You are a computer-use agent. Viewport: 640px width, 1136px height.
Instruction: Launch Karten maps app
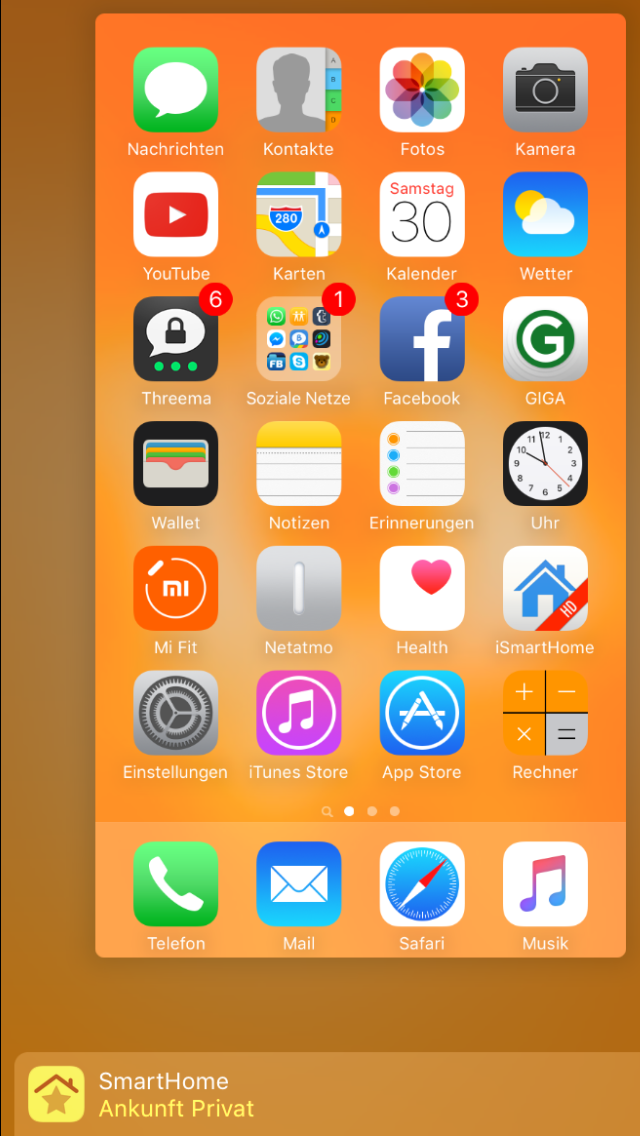(x=299, y=214)
